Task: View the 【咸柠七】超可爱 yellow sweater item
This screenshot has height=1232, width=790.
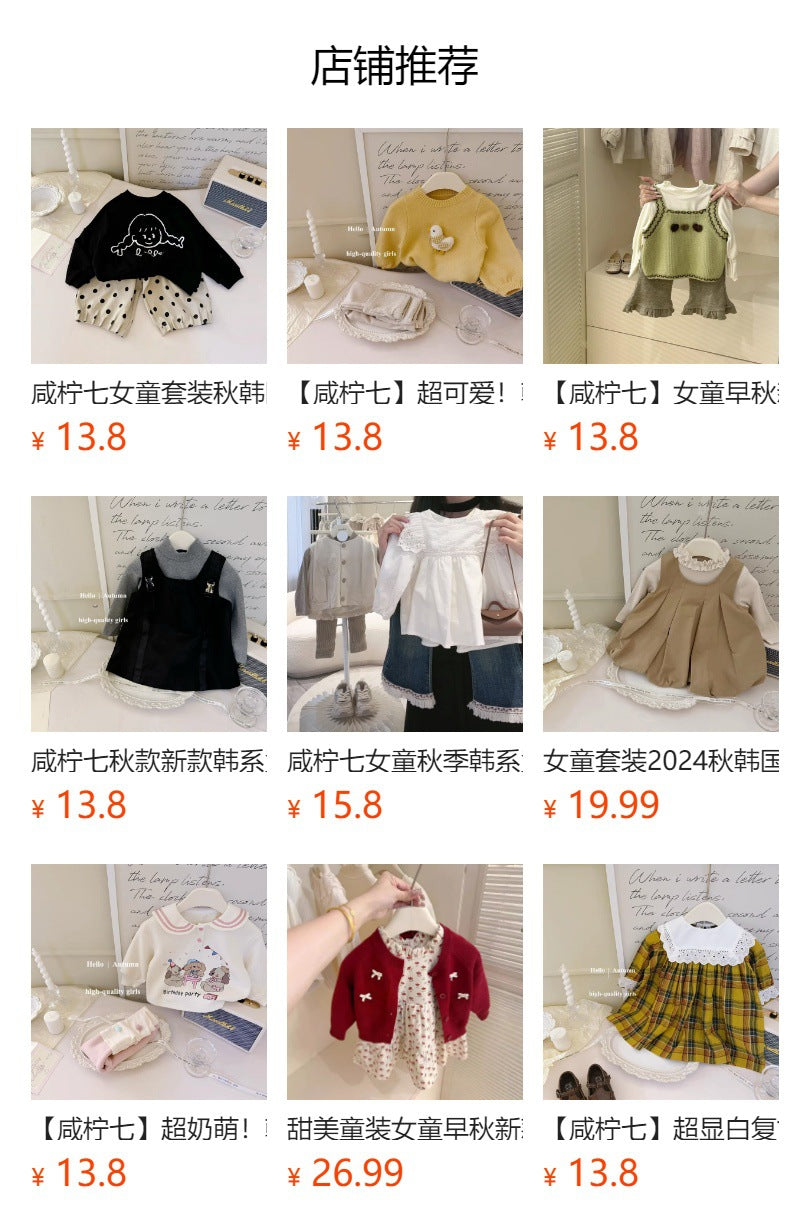Action: (x=404, y=246)
